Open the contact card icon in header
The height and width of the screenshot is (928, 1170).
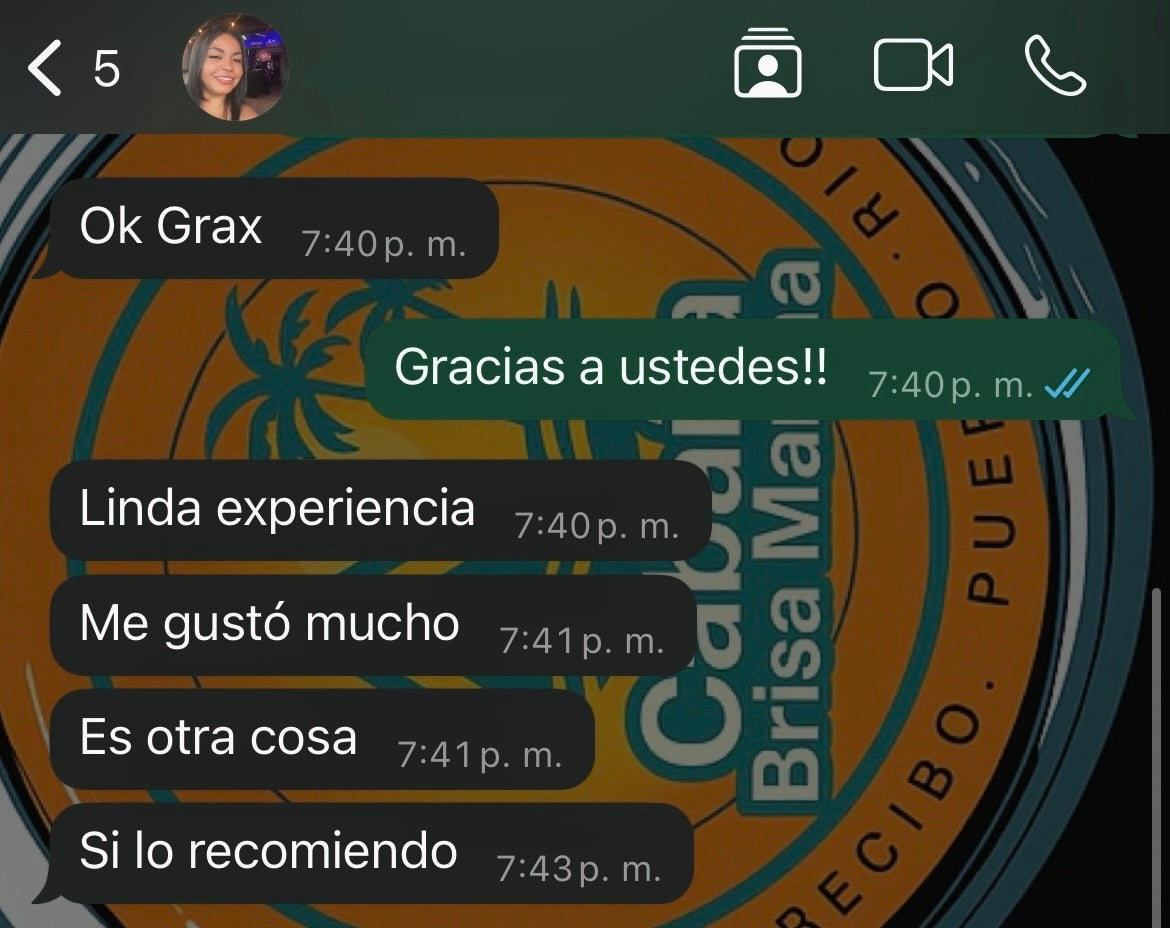point(767,66)
